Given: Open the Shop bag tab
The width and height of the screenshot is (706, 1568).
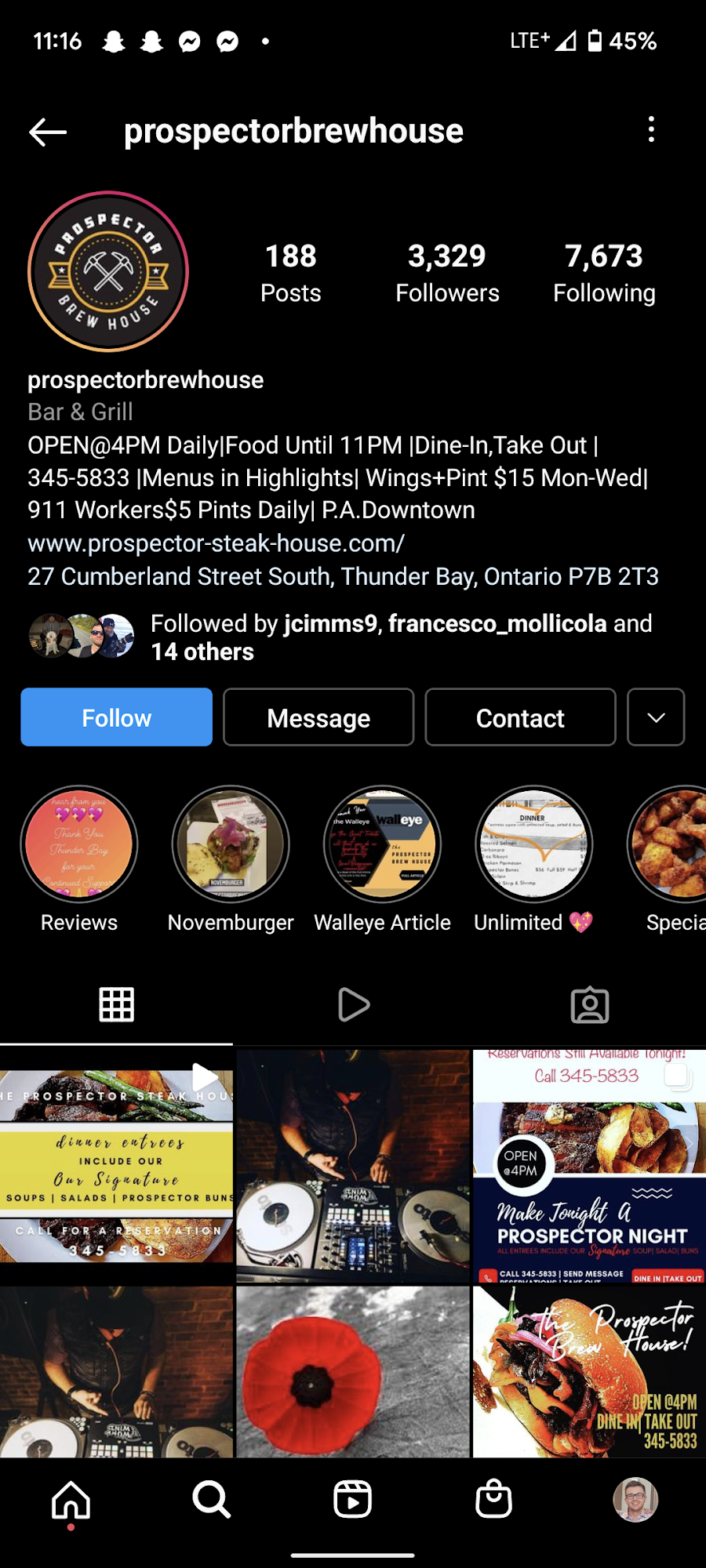Looking at the screenshot, I should coord(494,1499).
